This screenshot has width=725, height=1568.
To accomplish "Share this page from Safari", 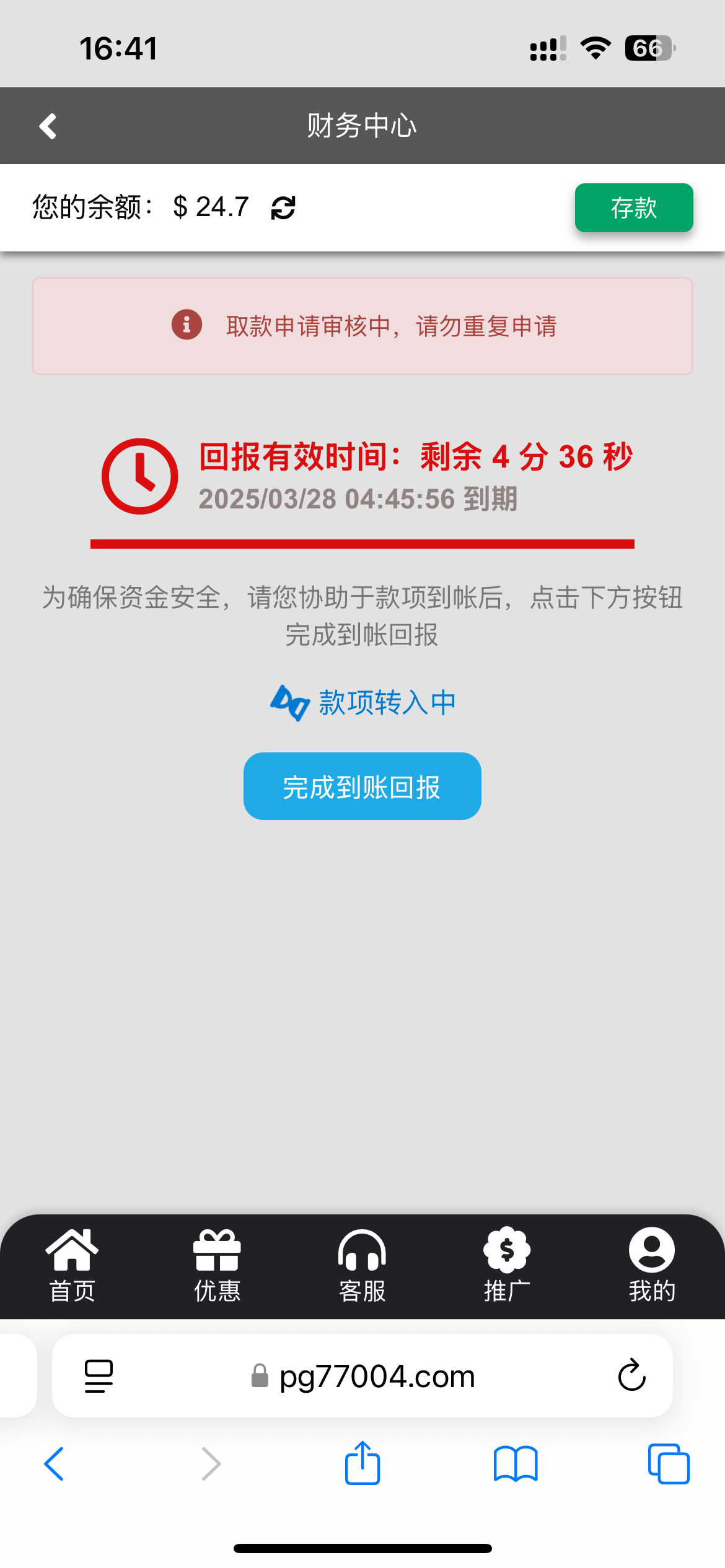I will (362, 1463).
